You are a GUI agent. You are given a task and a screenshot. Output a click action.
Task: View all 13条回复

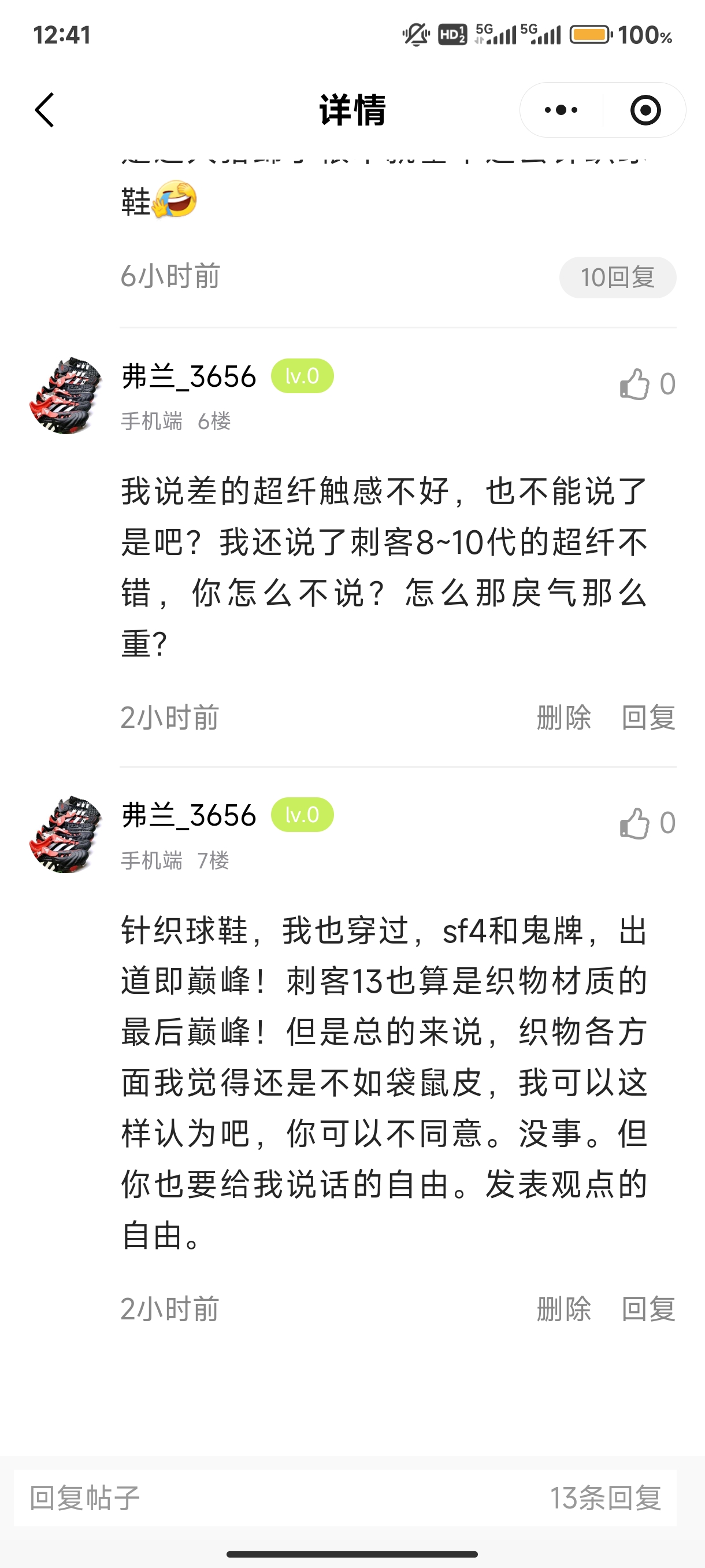pyautogui.click(x=605, y=1498)
